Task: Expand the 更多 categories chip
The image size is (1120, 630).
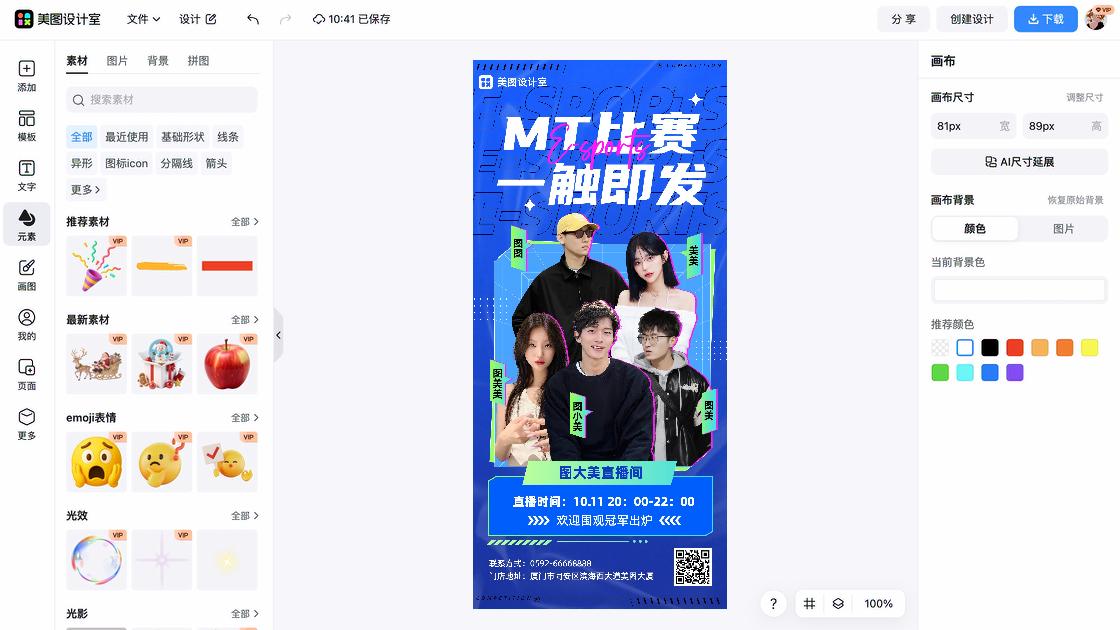Action: coord(85,189)
